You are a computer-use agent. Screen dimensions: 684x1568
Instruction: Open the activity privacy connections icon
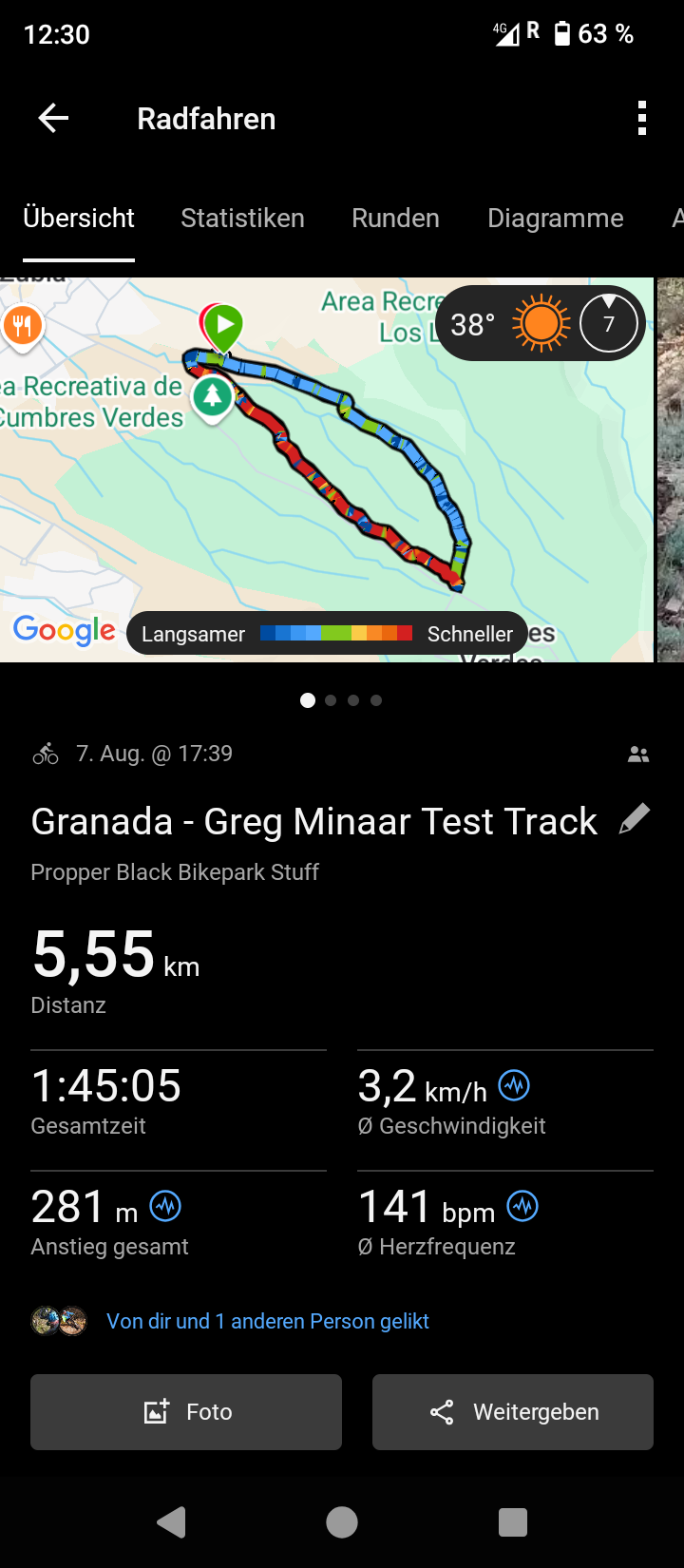pos(638,755)
